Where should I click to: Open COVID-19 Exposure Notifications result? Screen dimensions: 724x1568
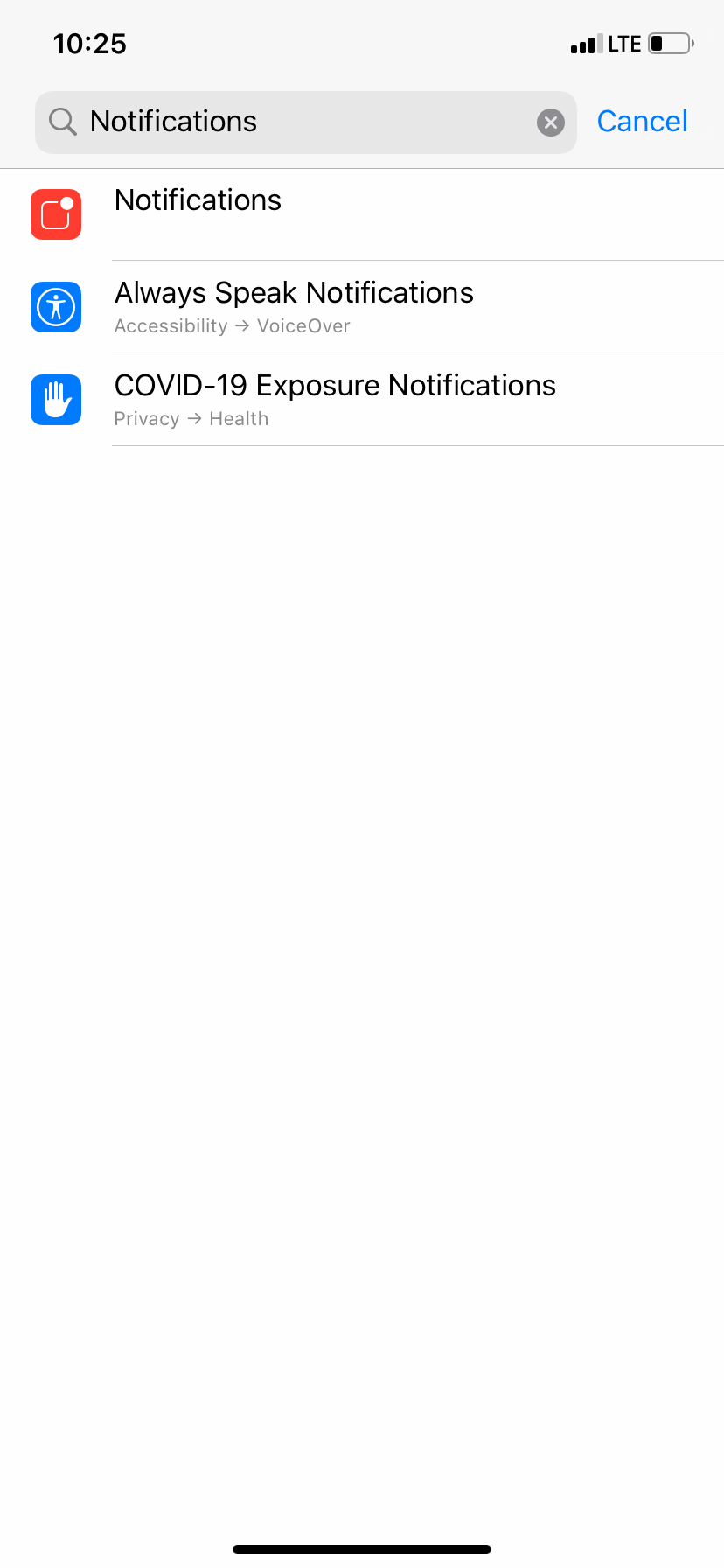click(x=362, y=400)
